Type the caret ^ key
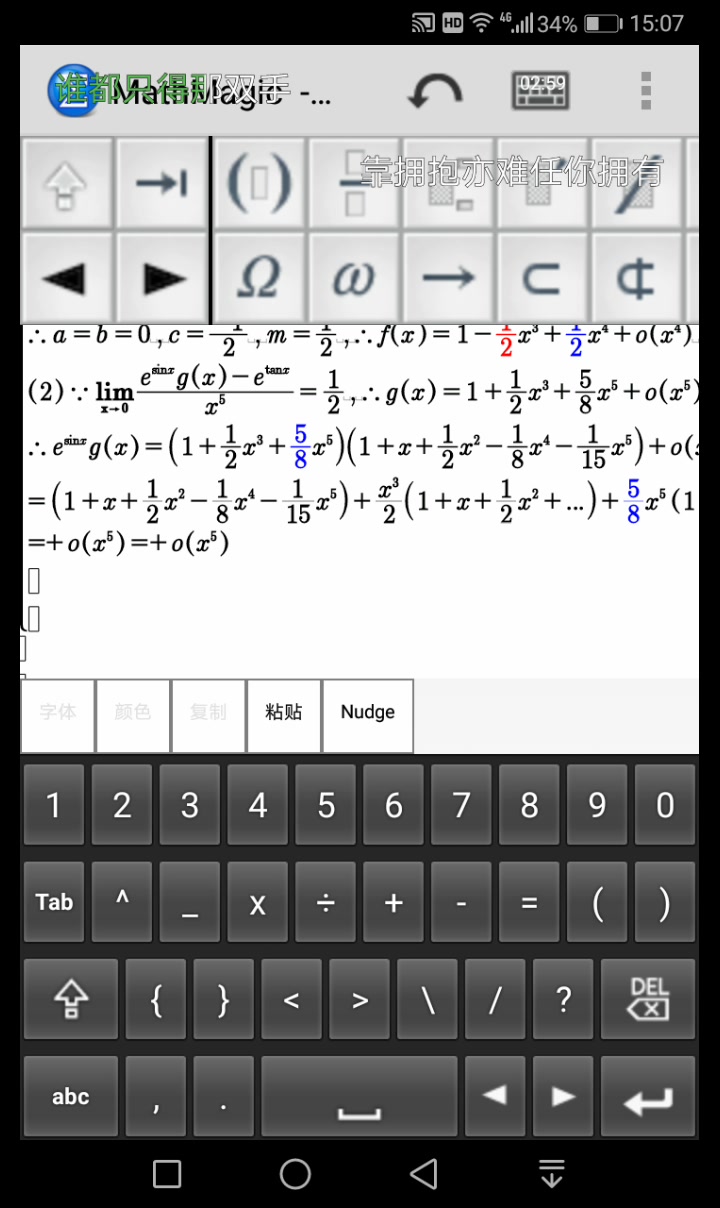The height and width of the screenshot is (1208, 720). 122,902
